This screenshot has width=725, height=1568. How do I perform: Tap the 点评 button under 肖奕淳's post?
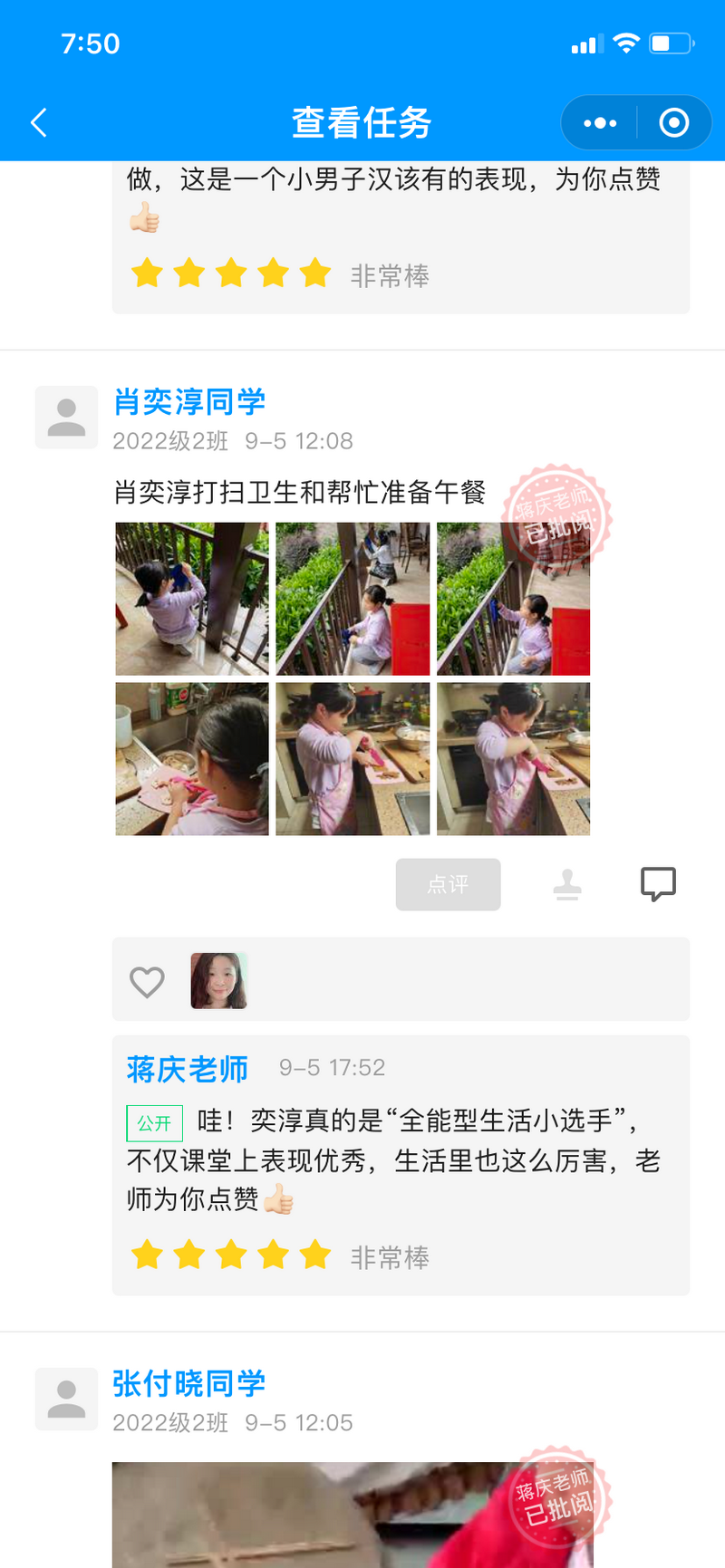pyautogui.click(x=448, y=884)
